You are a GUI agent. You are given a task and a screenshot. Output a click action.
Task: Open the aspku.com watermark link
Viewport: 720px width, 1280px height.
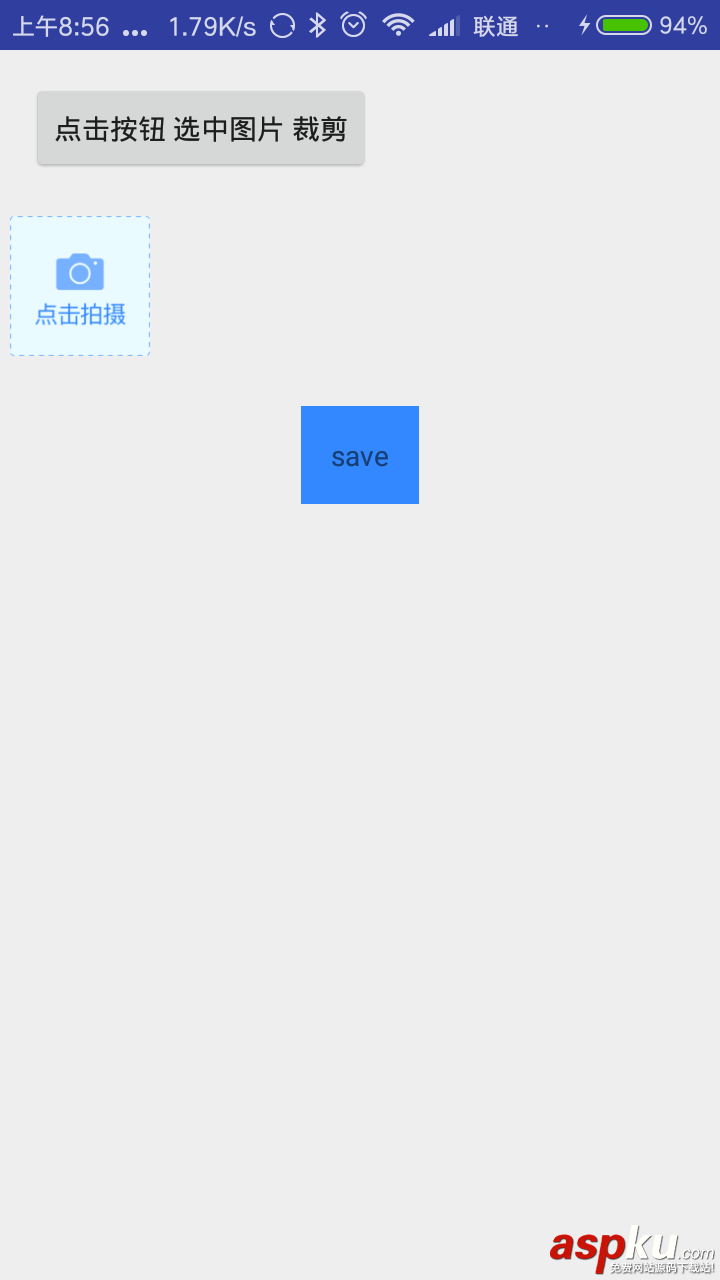pos(630,1247)
